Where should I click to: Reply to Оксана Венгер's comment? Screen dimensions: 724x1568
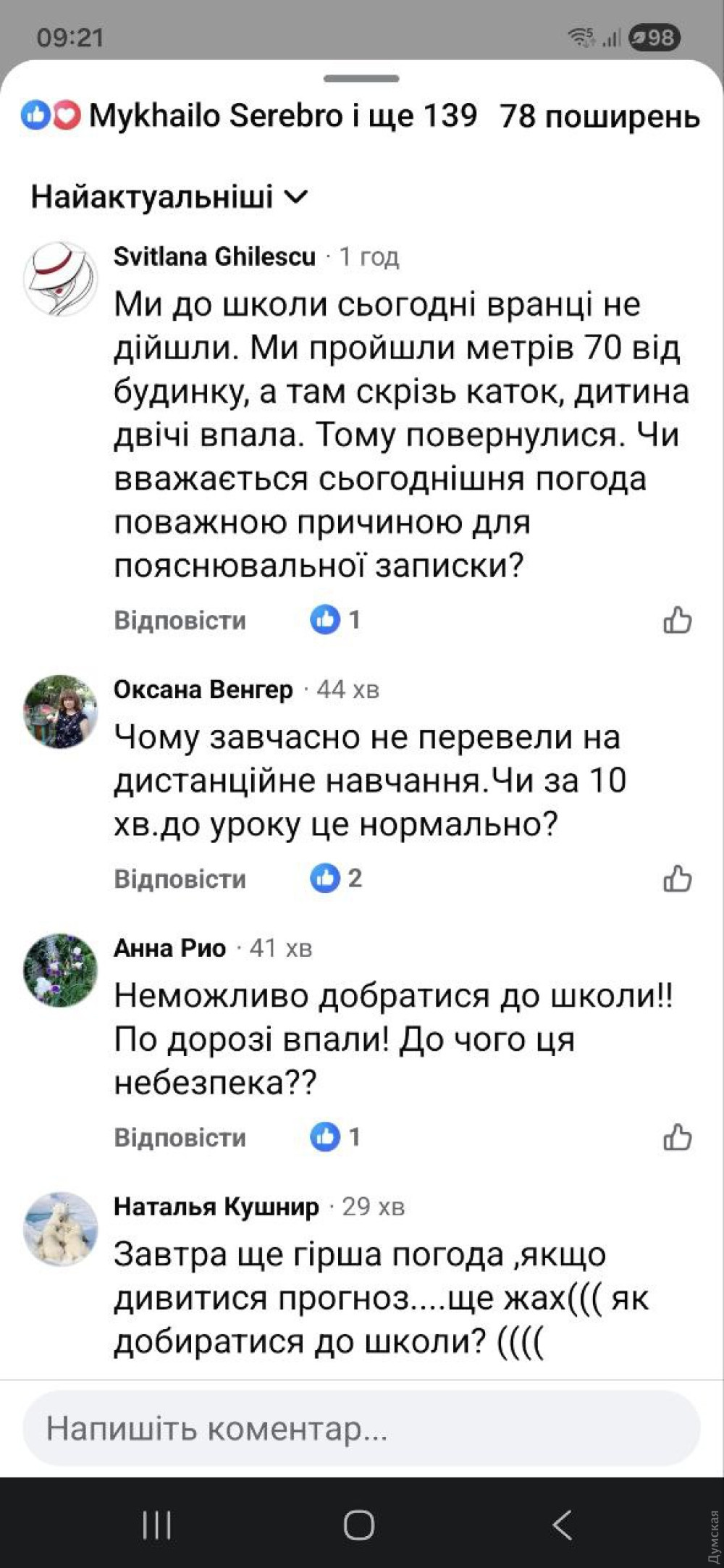tap(180, 879)
